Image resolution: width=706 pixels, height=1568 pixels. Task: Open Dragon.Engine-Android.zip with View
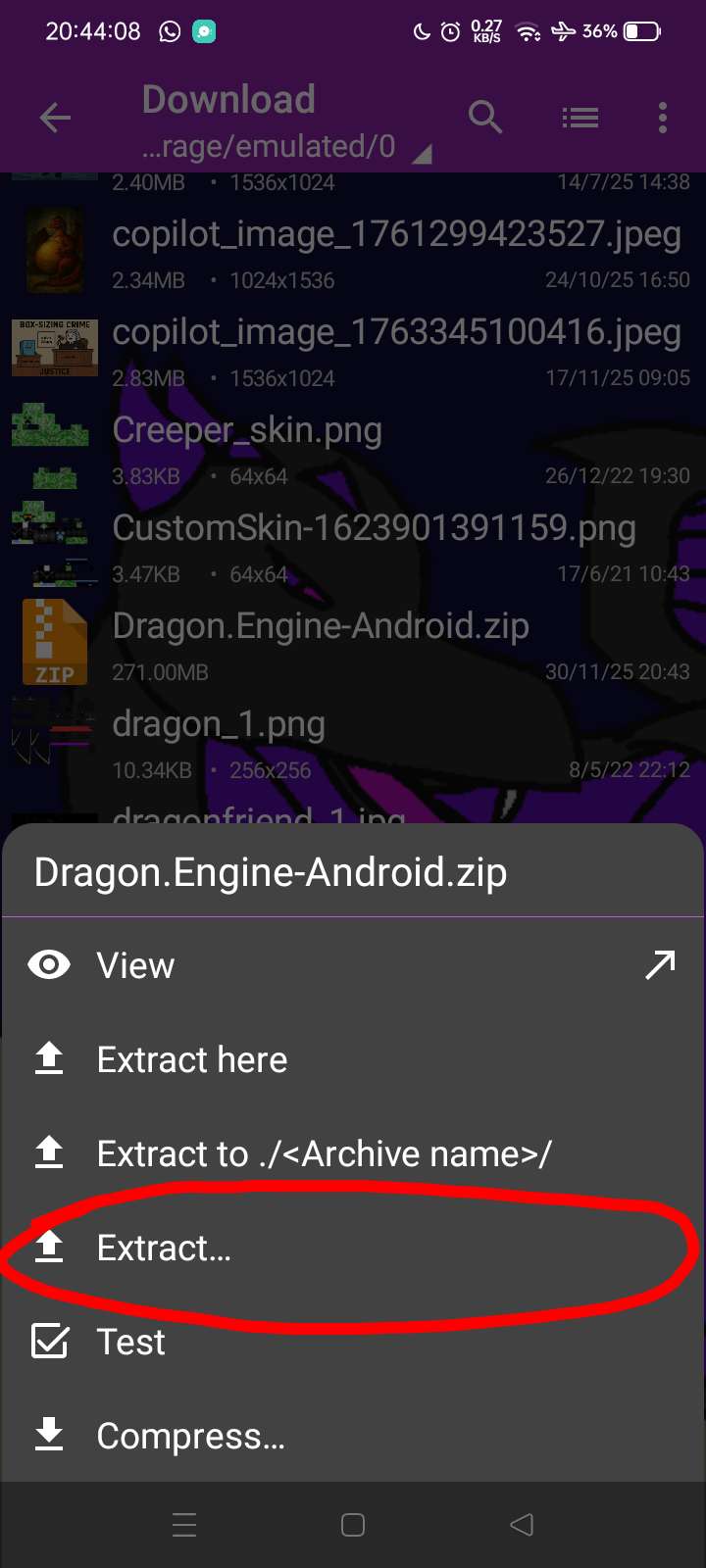(x=135, y=965)
